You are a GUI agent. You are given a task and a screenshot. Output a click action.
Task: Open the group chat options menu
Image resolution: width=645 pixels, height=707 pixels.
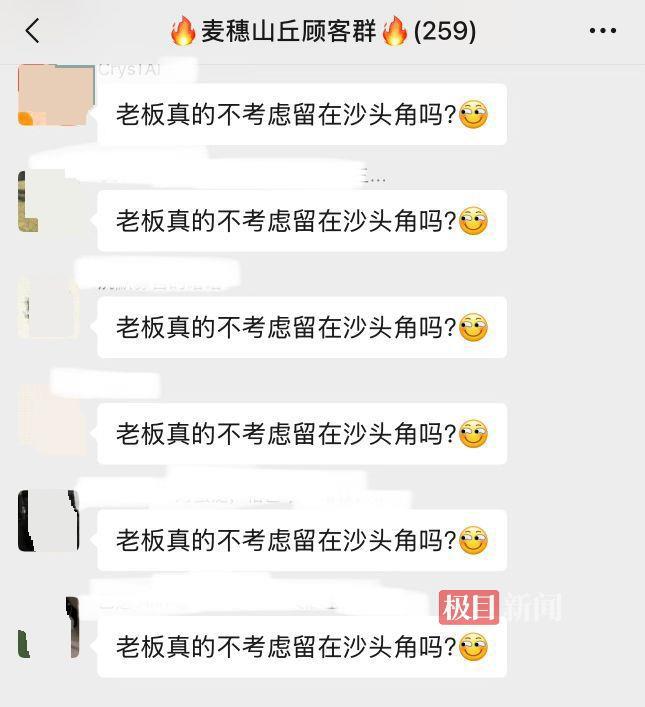point(602,31)
